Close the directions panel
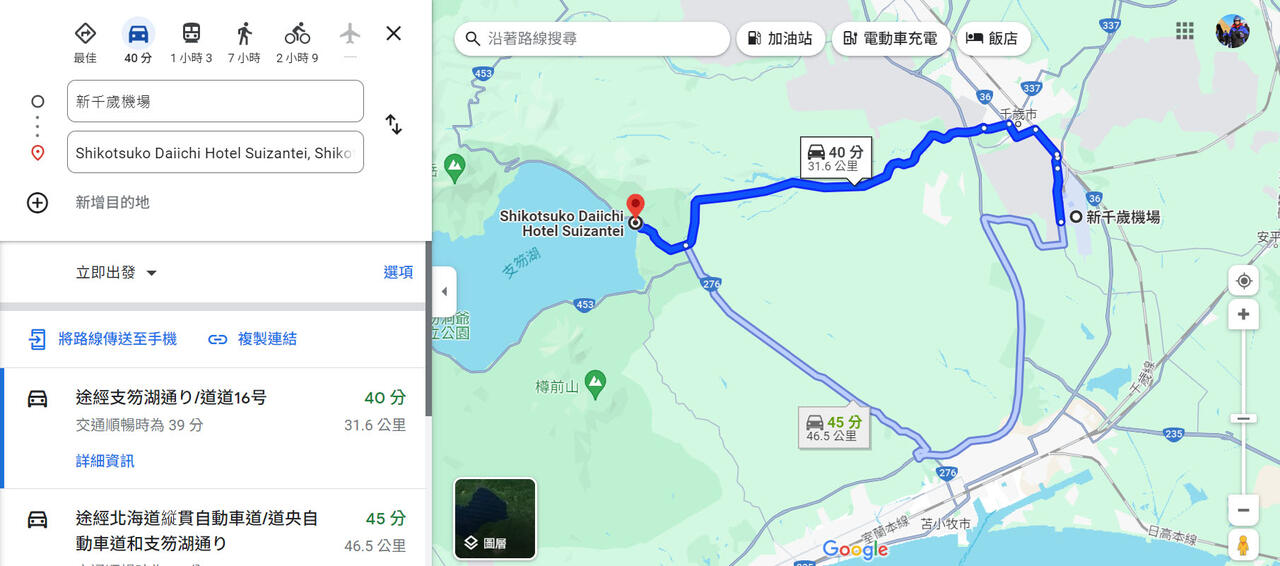 point(394,33)
